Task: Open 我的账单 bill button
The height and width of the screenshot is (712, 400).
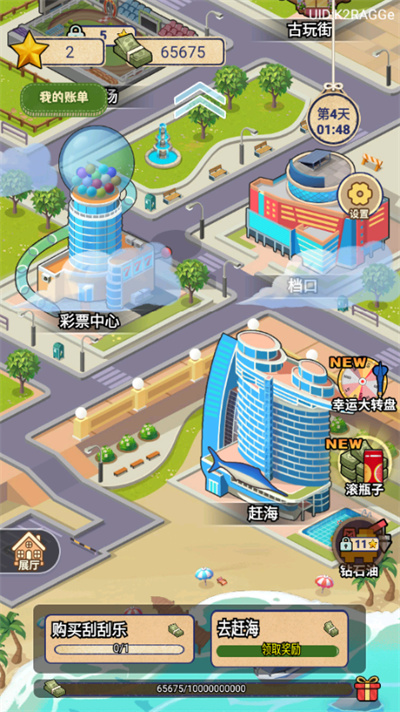Action: point(64,98)
